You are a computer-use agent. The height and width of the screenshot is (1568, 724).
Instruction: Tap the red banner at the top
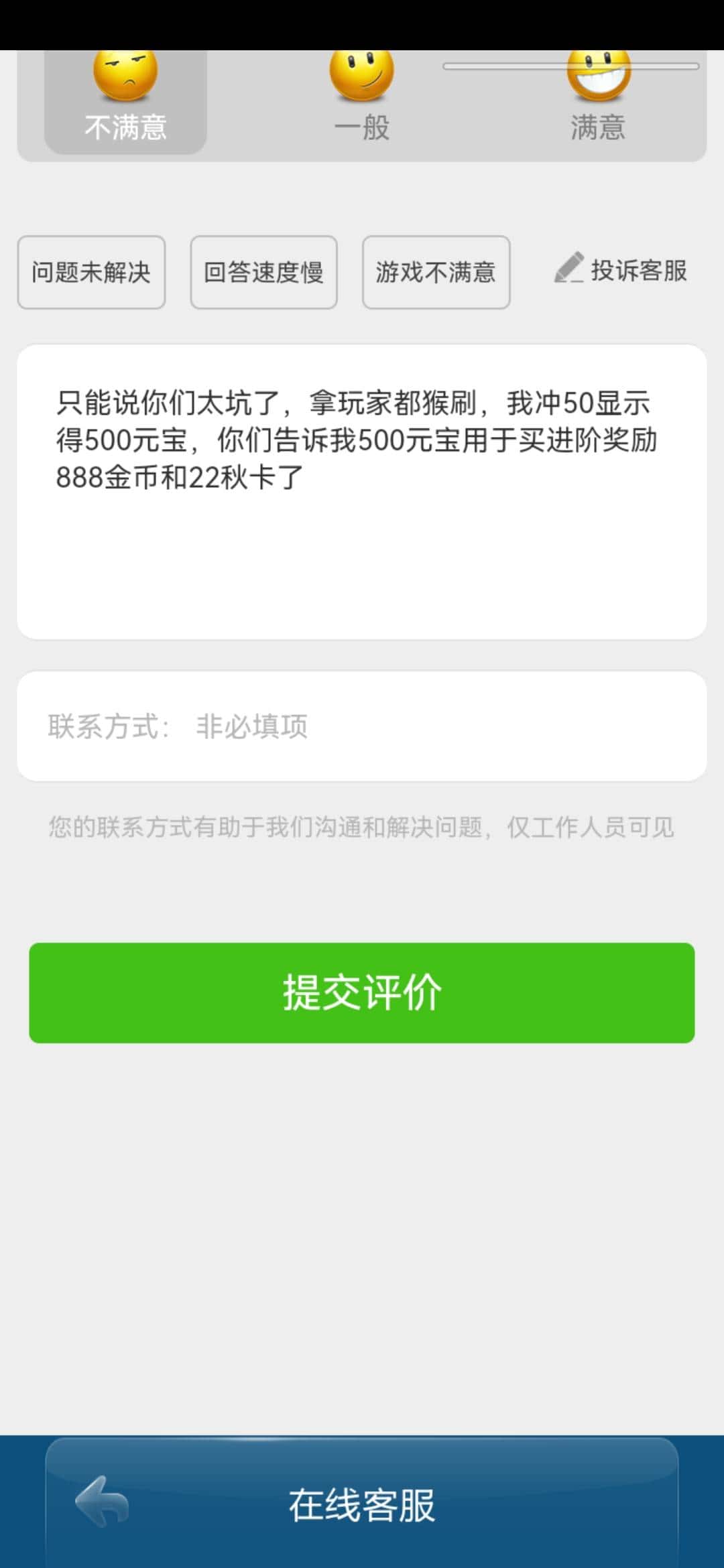362,20
